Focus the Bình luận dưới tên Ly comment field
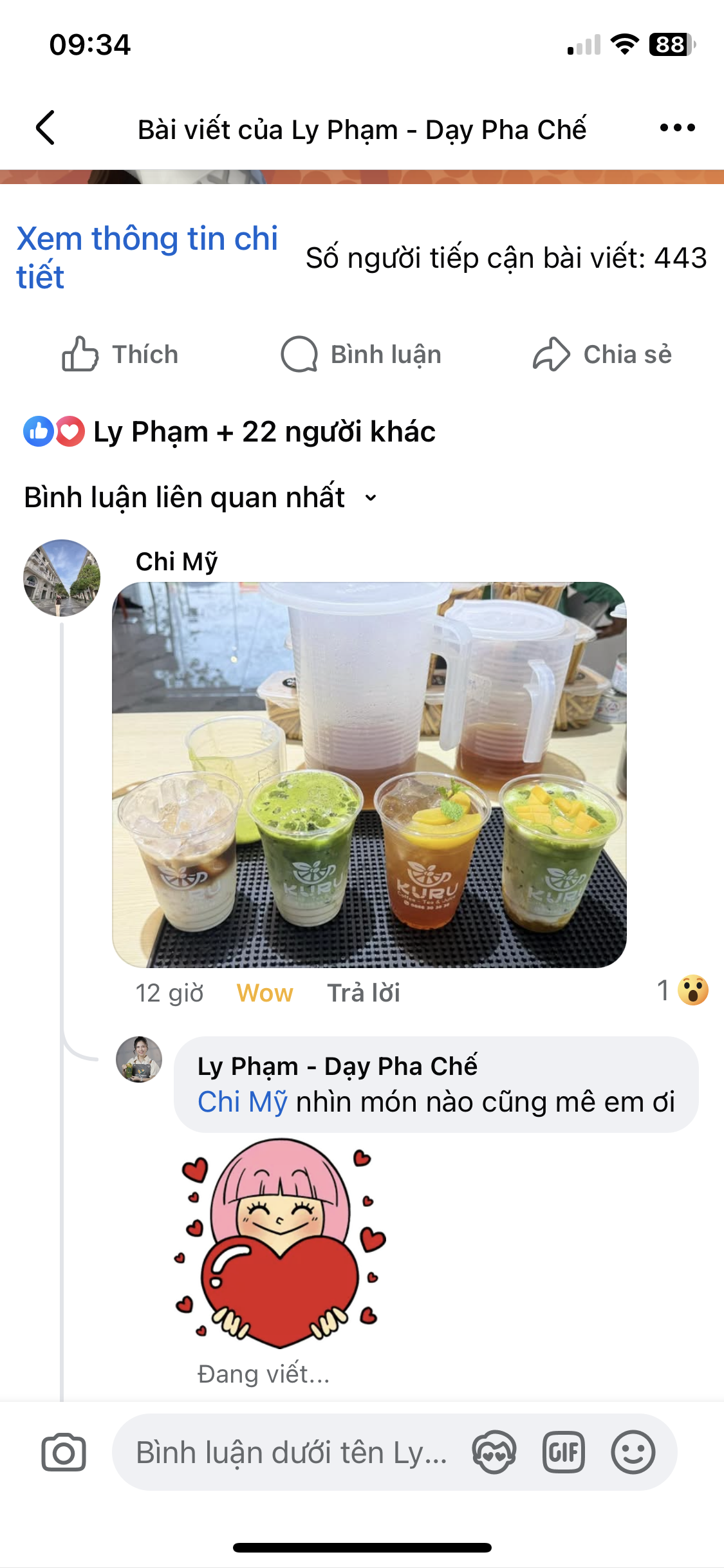This screenshot has width=724, height=1568. (292, 1452)
